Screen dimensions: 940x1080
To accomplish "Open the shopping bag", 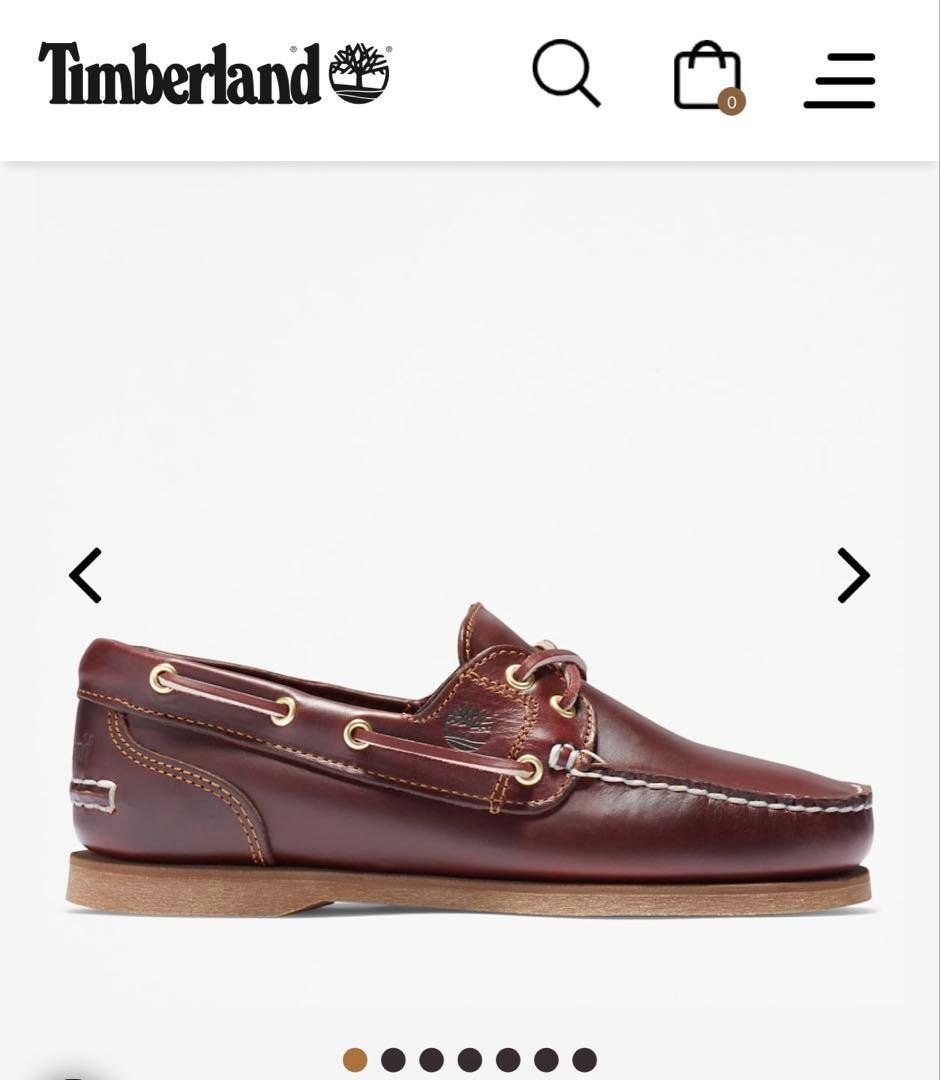I will coord(707,75).
